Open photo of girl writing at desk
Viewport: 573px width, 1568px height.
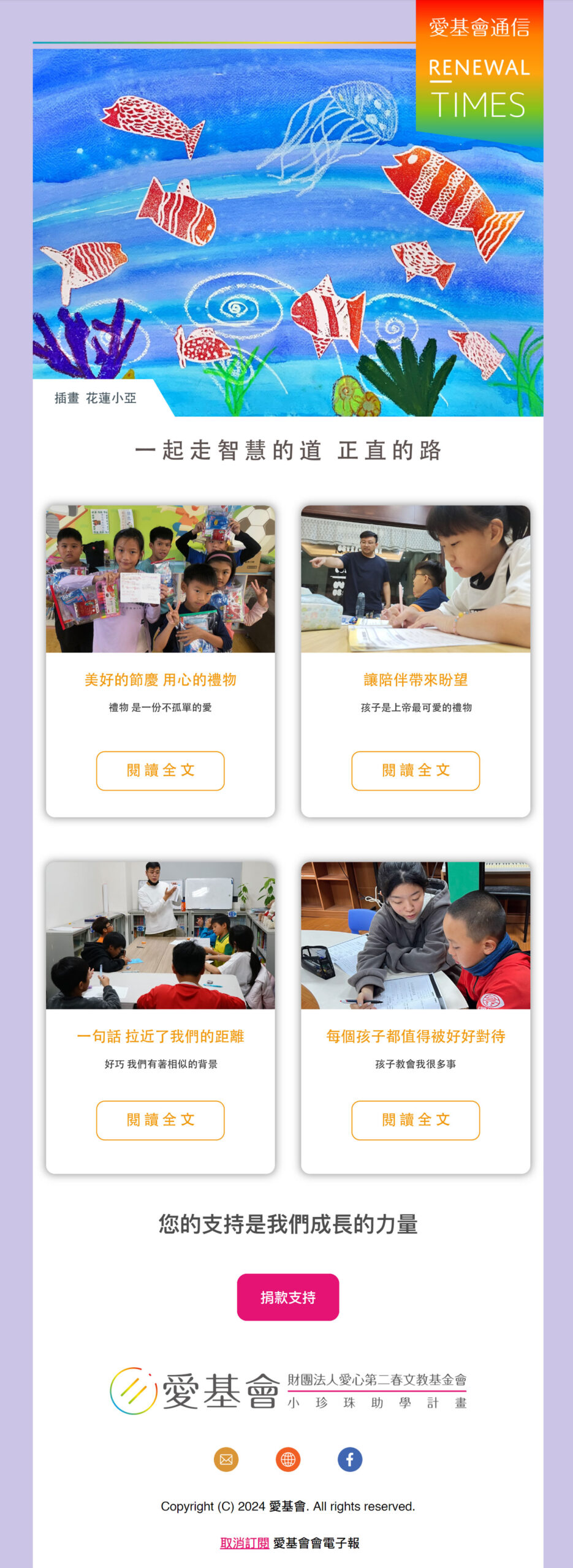(x=415, y=579)
